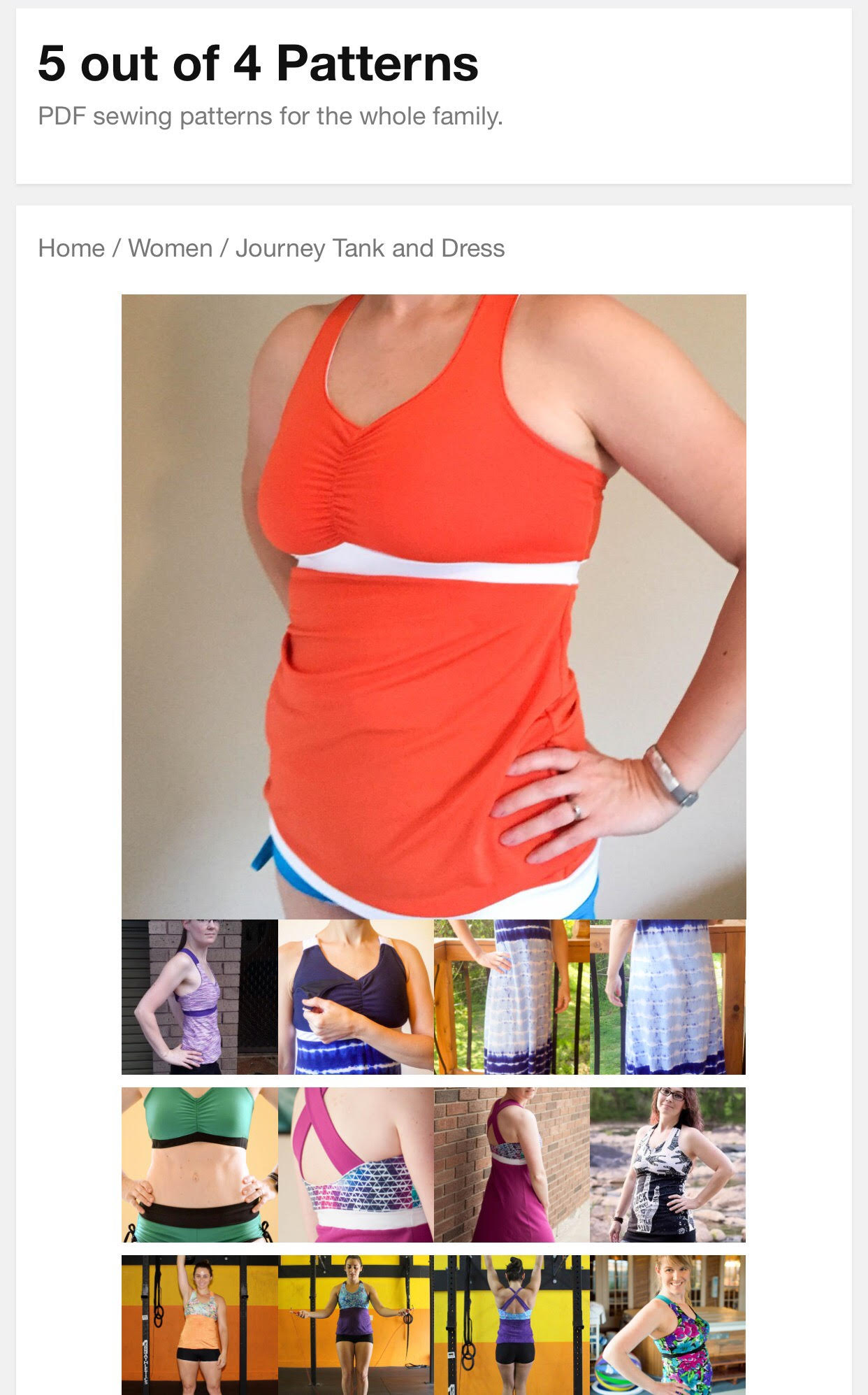Open the magenta dress back view thumbnail
868x1395 pixels.
[x=512, y=1165]
